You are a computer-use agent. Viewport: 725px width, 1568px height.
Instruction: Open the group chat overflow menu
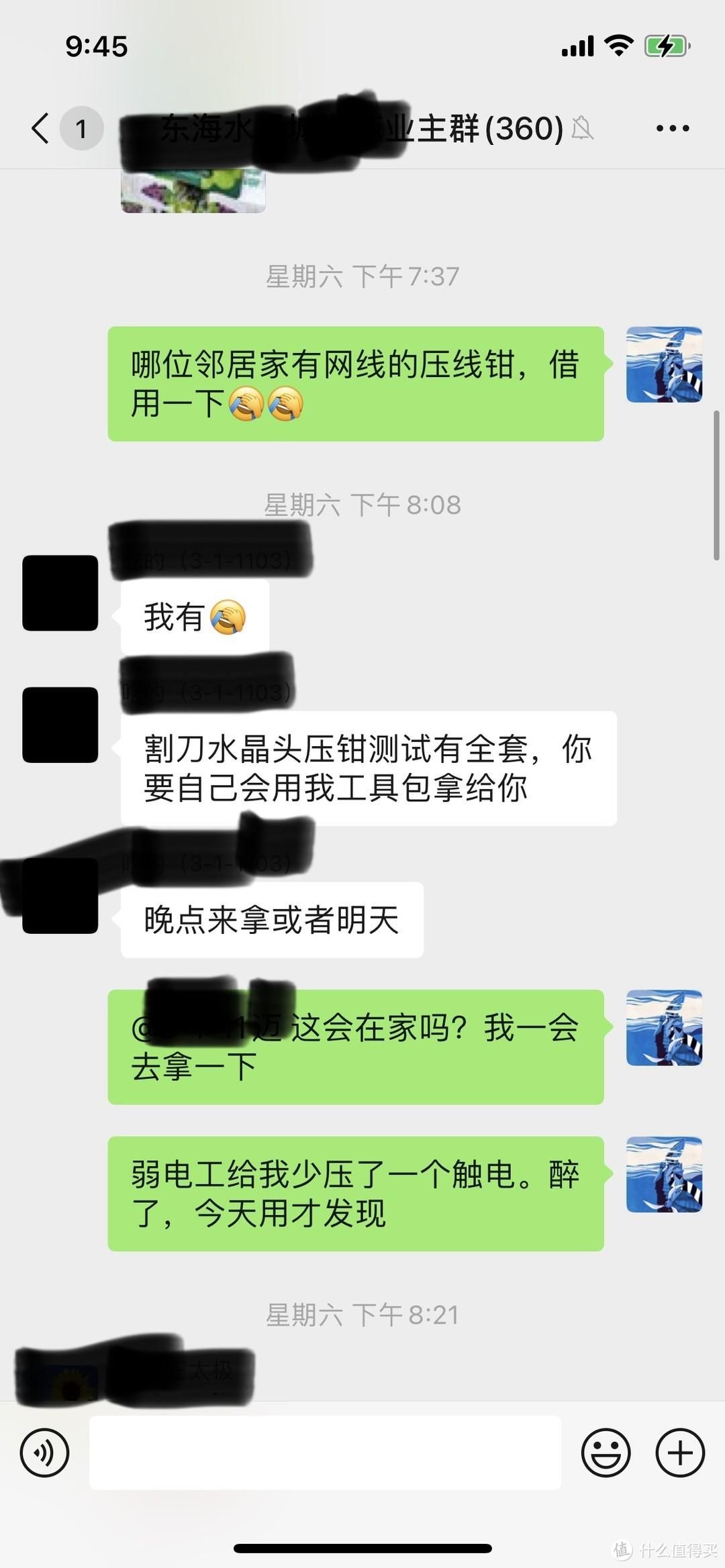click(673, 128)
